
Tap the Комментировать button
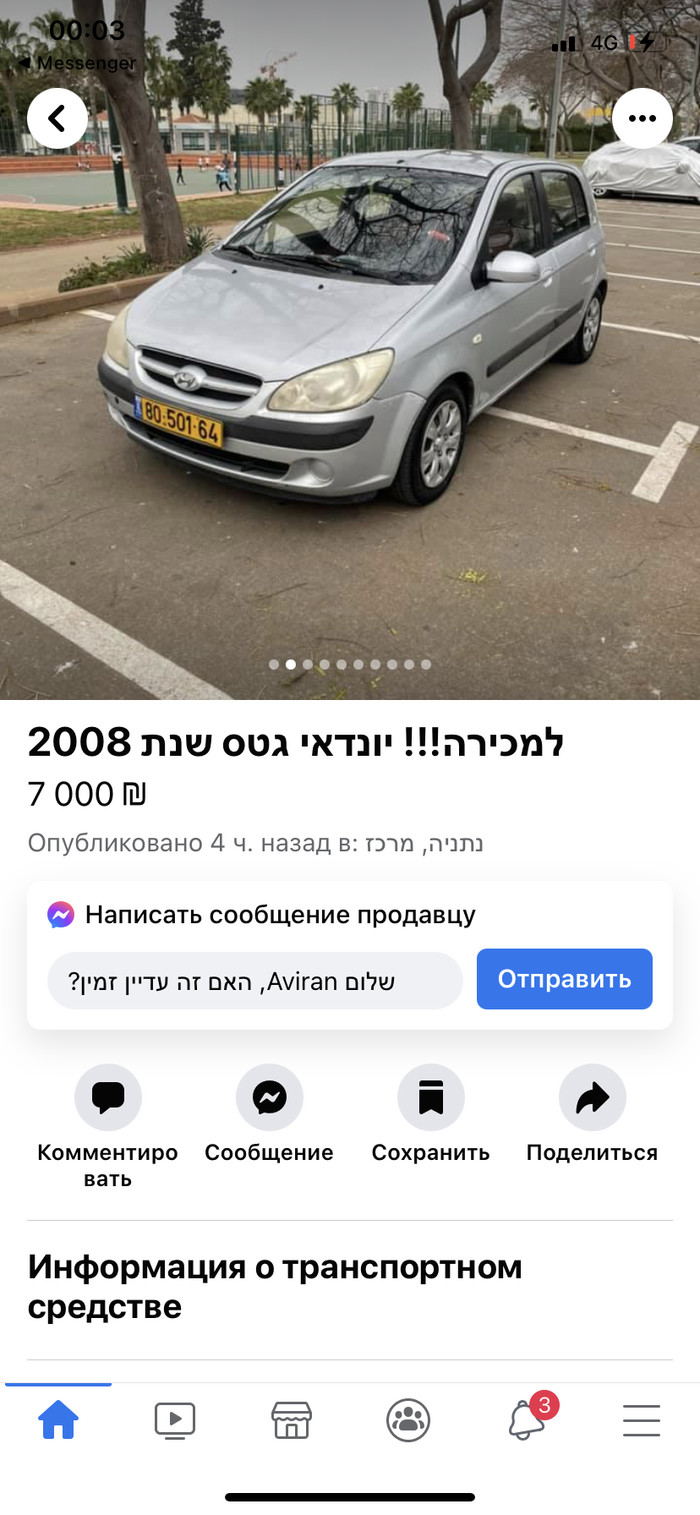click(108, 1098)
